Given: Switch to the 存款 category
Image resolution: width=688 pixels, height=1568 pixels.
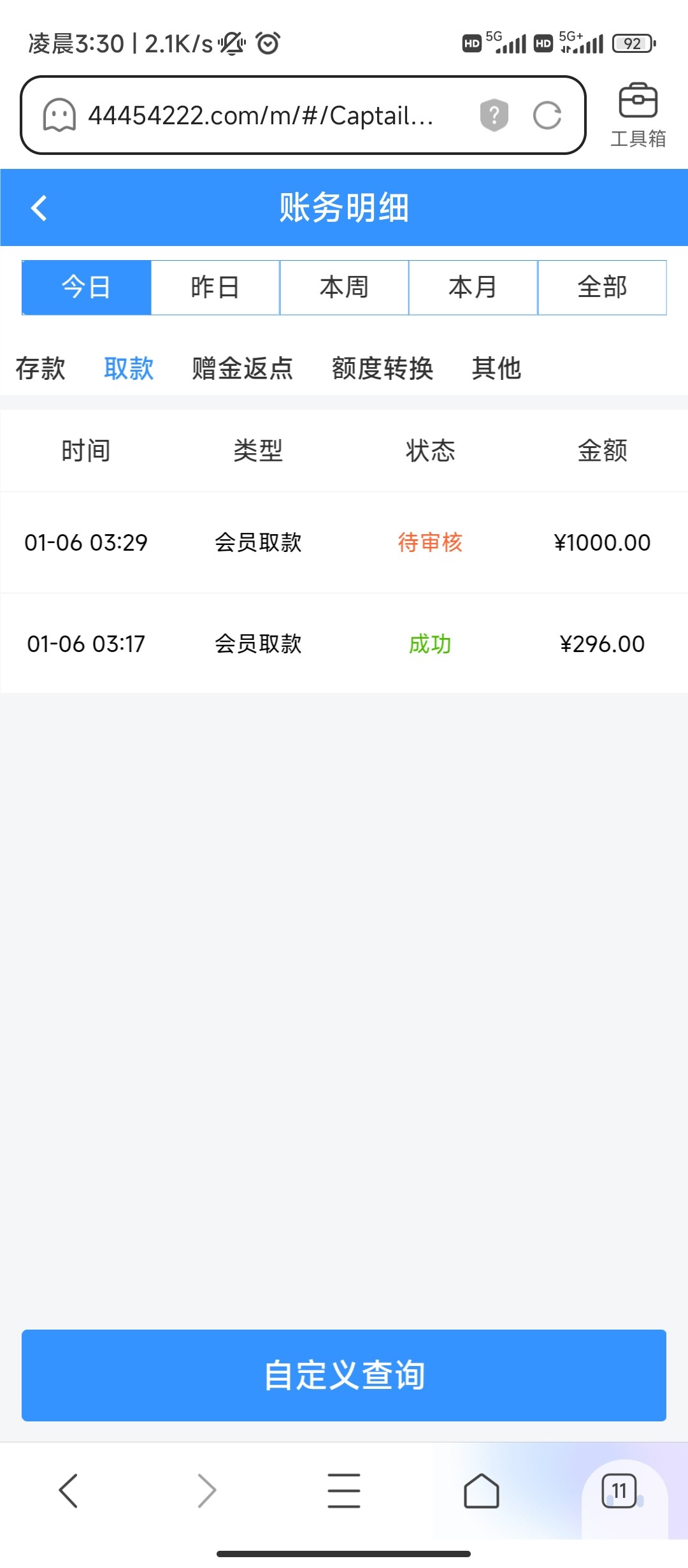Looking at the screenshot, I should click(40, 368).
